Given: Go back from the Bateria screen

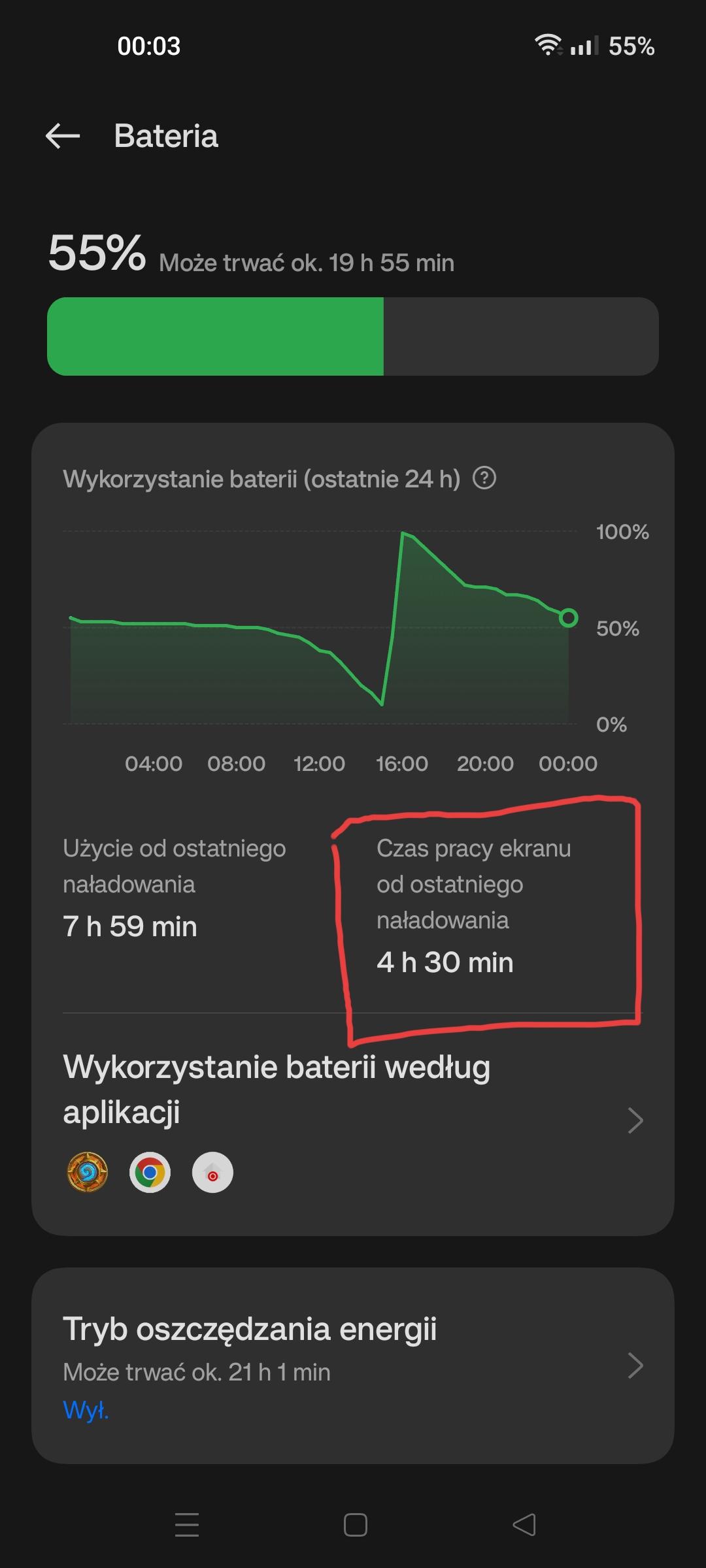Looking at the screenshot, I should point(63,136).
